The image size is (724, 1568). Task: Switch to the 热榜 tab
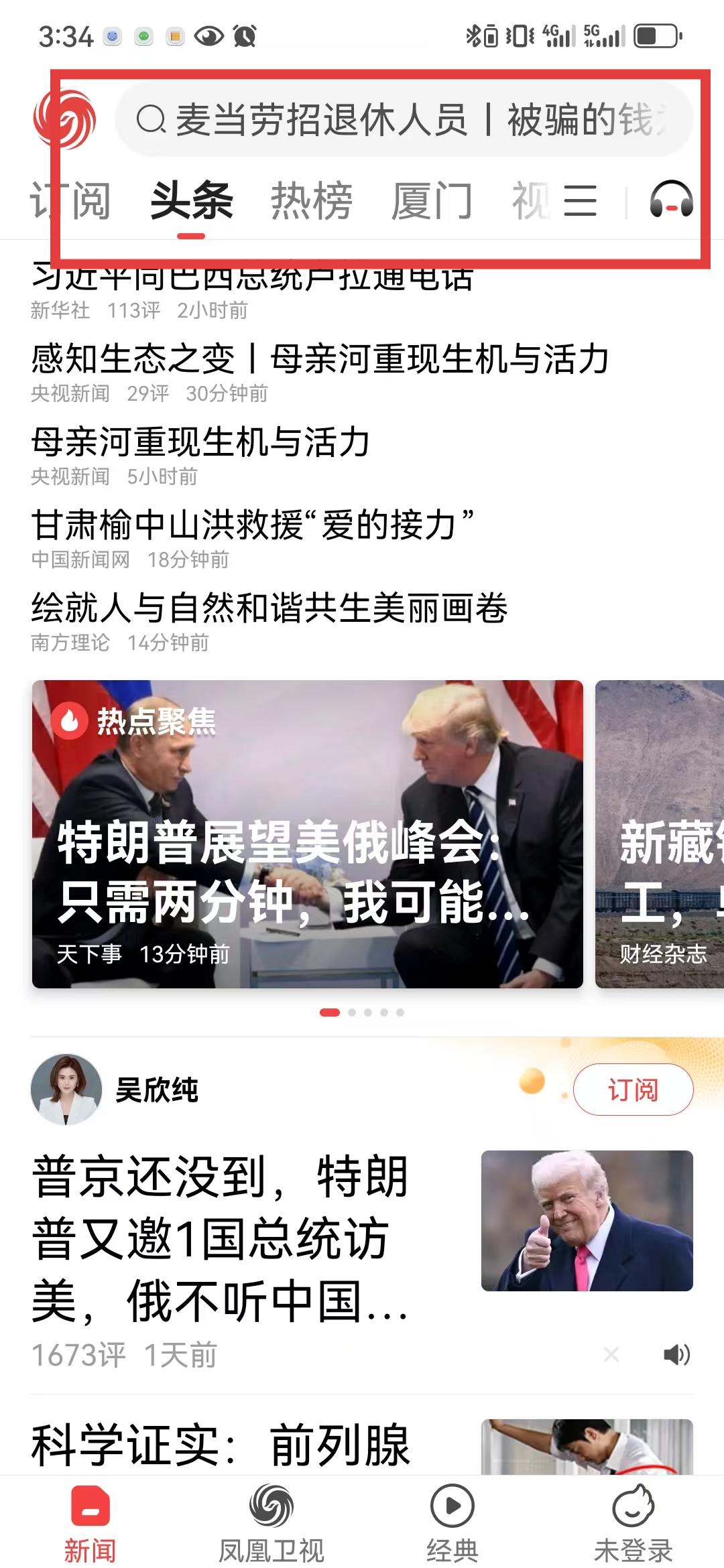pos(312,200)
